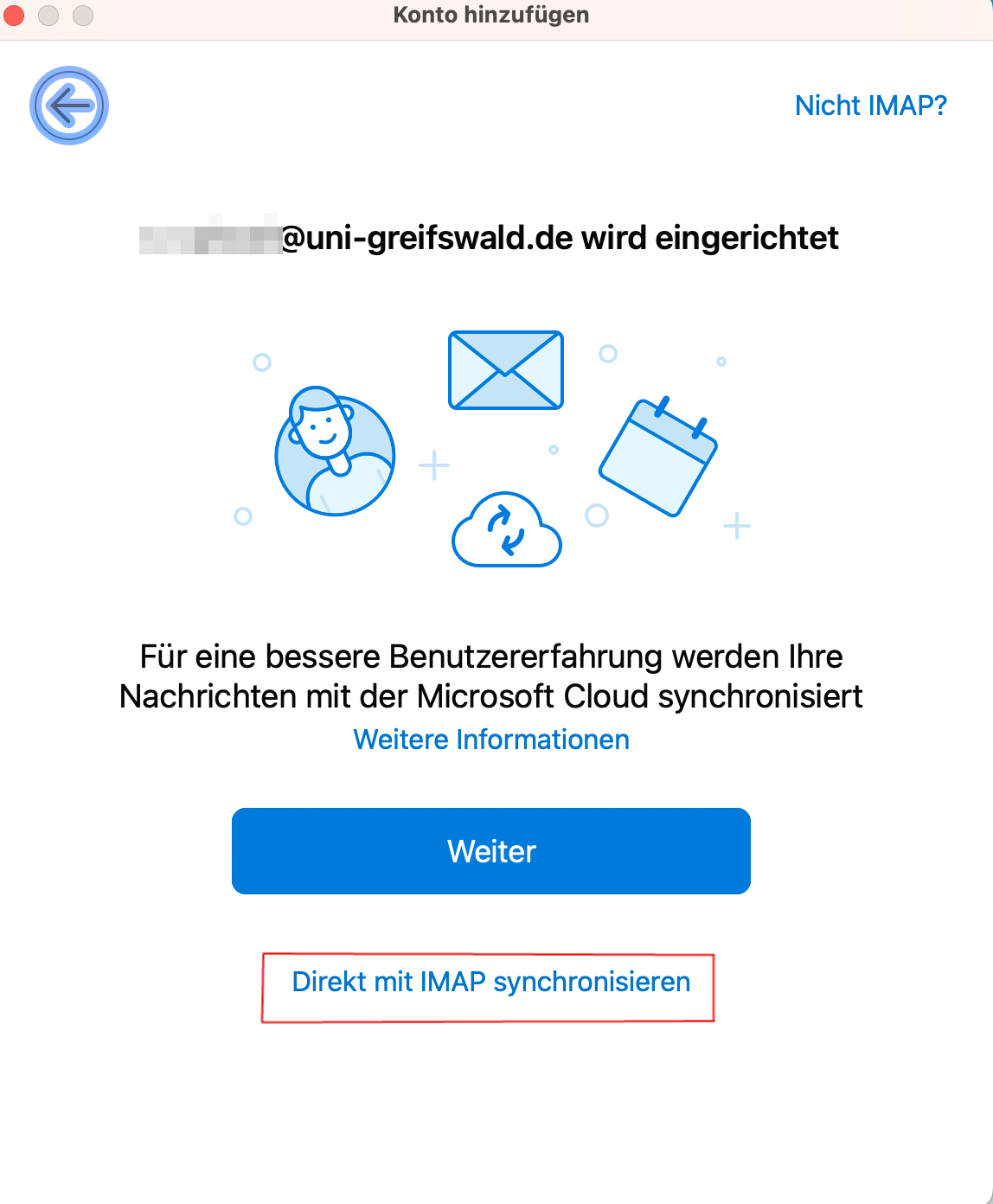Choose 'Direkt mit IMAP synchronisieren'
Viewport: 993px width, 1204px height.
[490, 983]
